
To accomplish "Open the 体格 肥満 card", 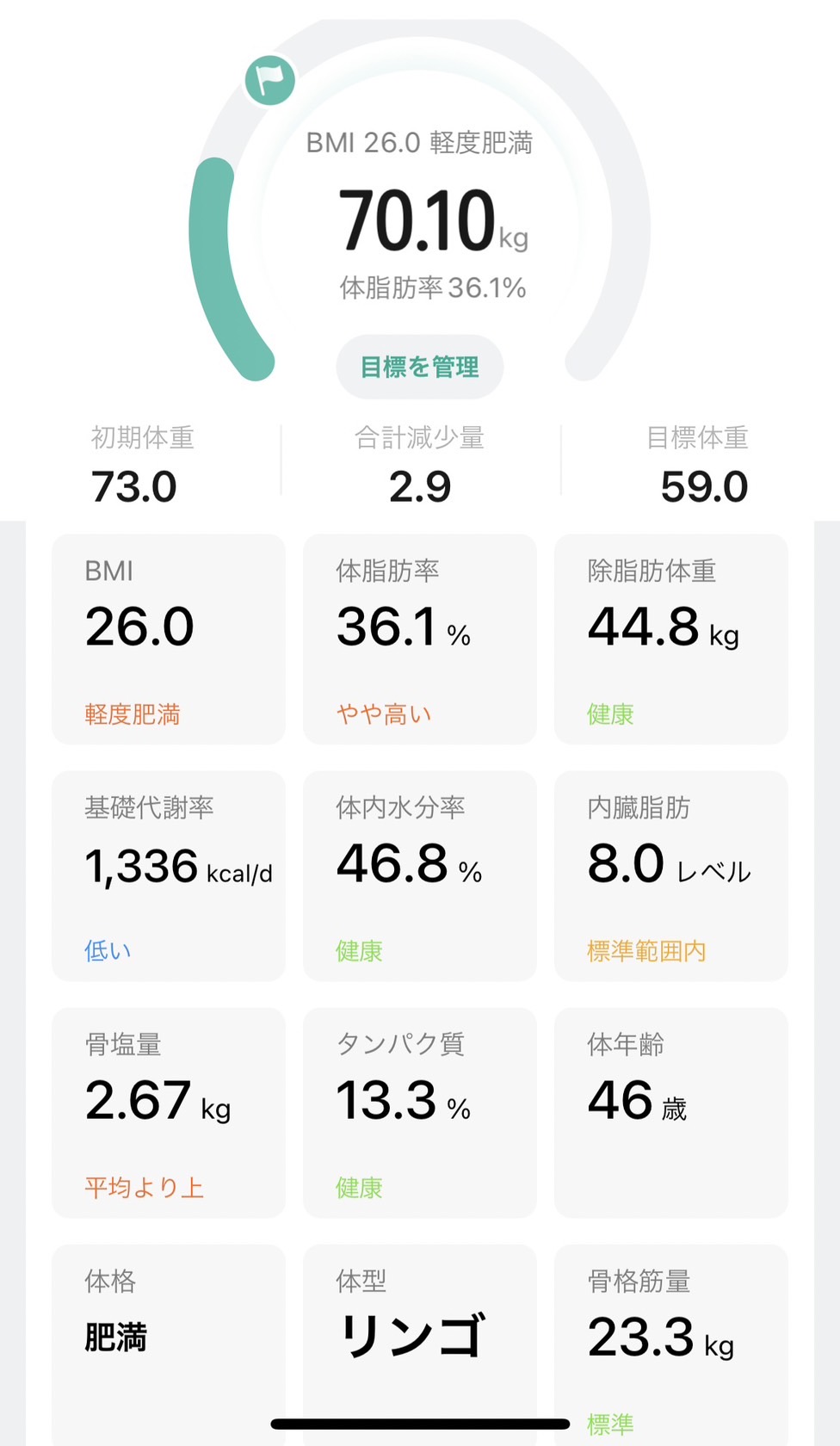I will (x=169, y=1344).
